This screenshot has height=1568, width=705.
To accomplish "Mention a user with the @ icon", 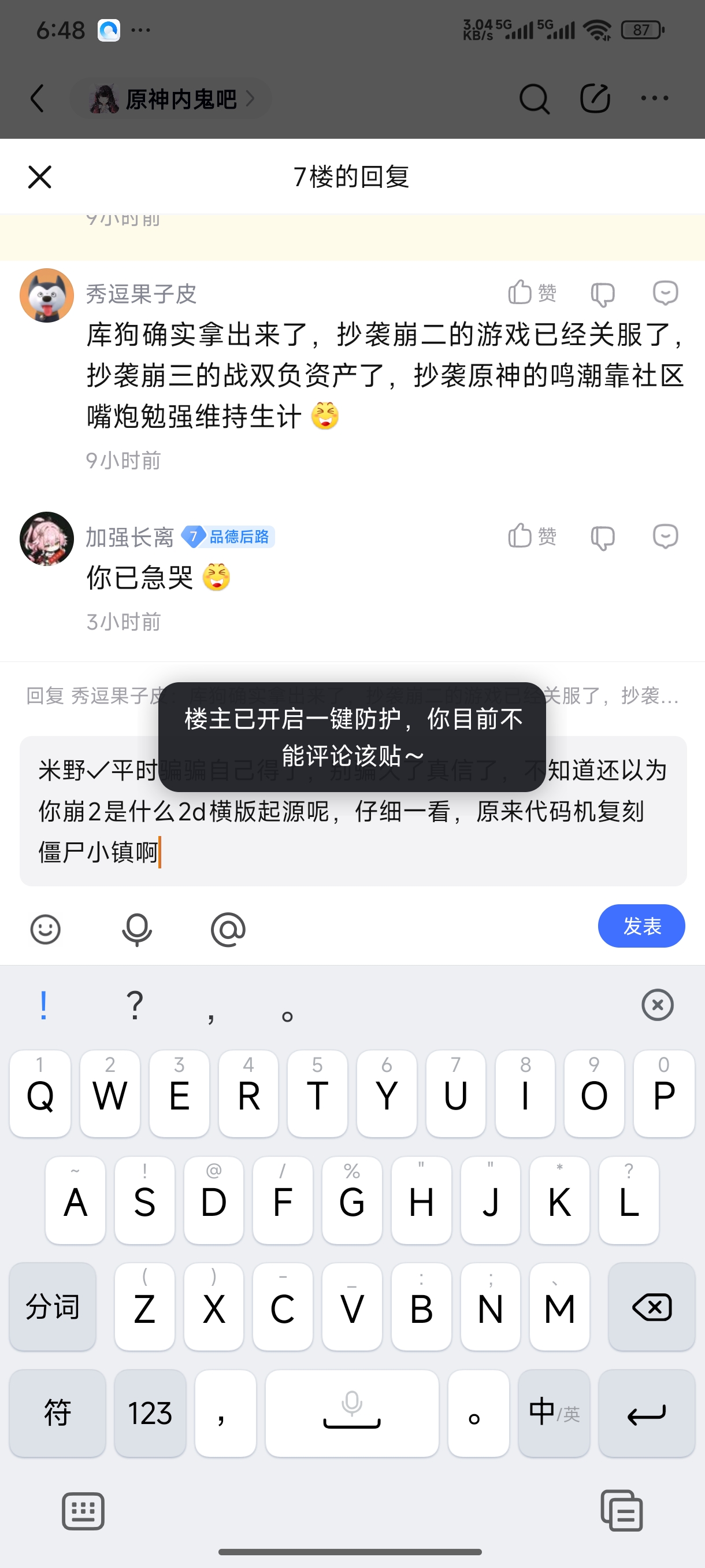I will coord(228,930).
